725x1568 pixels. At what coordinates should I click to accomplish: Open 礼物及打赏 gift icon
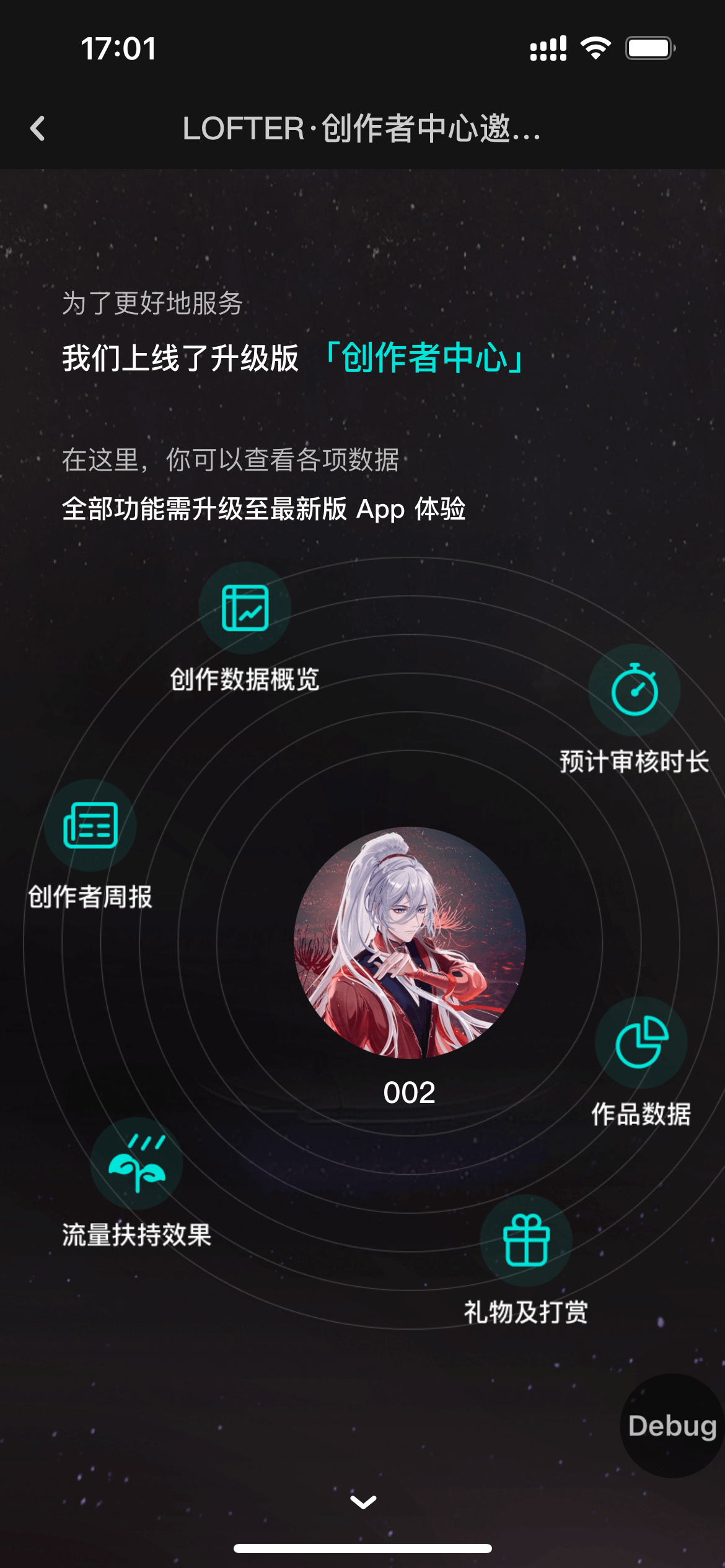pyautogui.click(x=526, y=1240)
